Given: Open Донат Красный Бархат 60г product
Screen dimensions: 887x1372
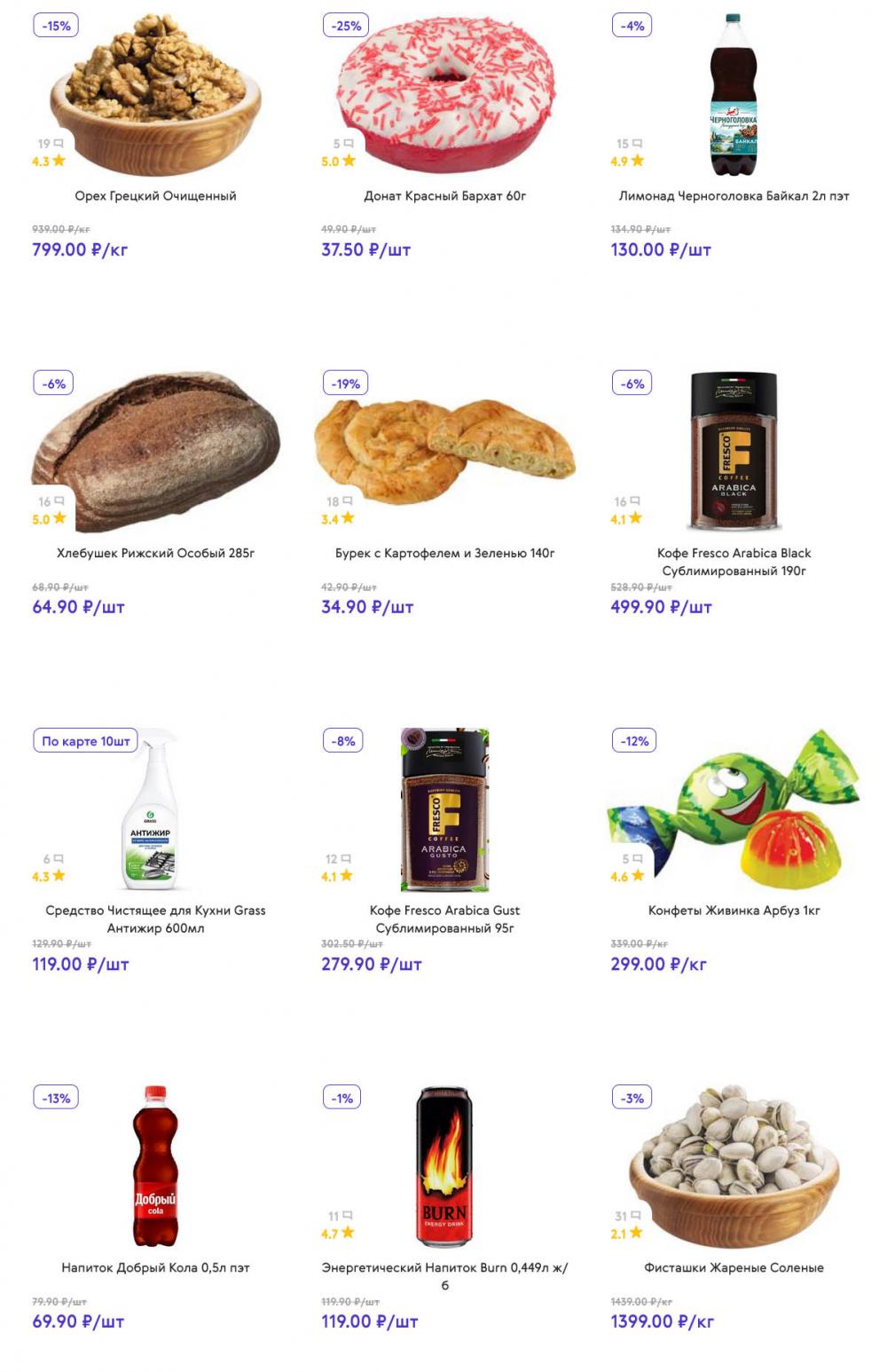Looking at the screenshot, I should click(x=444, y=196).
